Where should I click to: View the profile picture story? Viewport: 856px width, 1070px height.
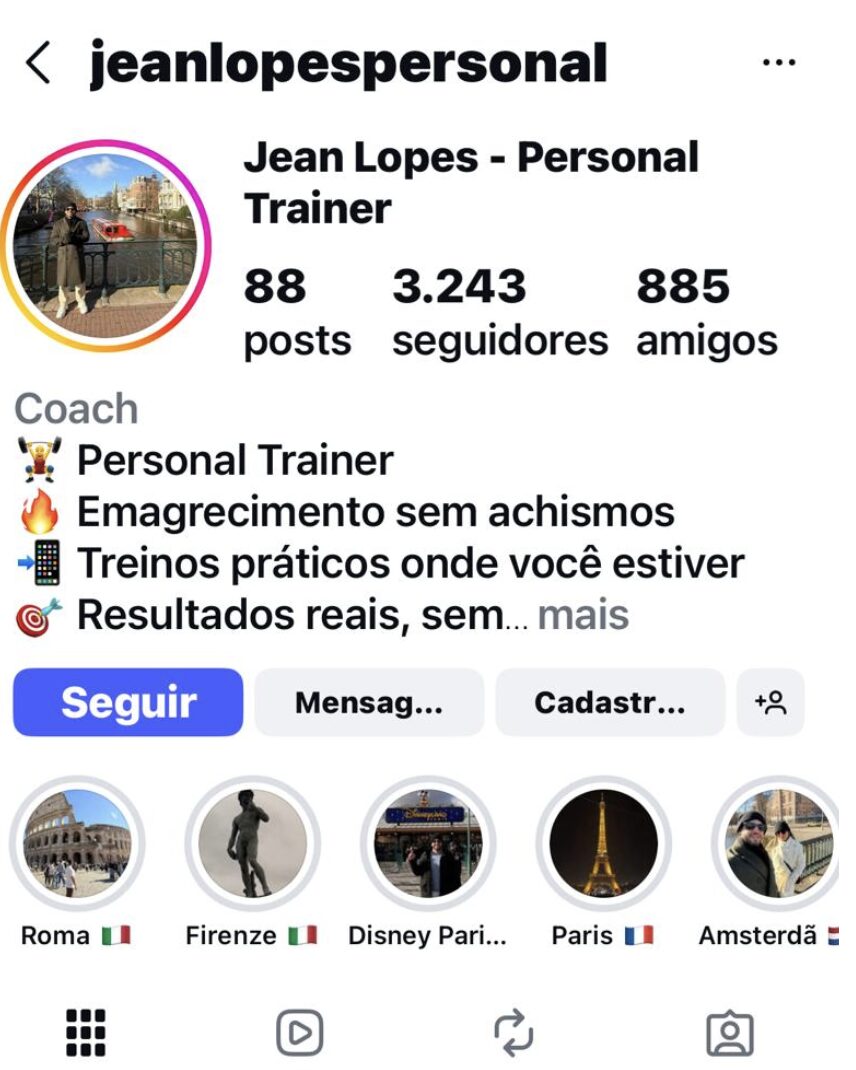[x=105, y=246]
